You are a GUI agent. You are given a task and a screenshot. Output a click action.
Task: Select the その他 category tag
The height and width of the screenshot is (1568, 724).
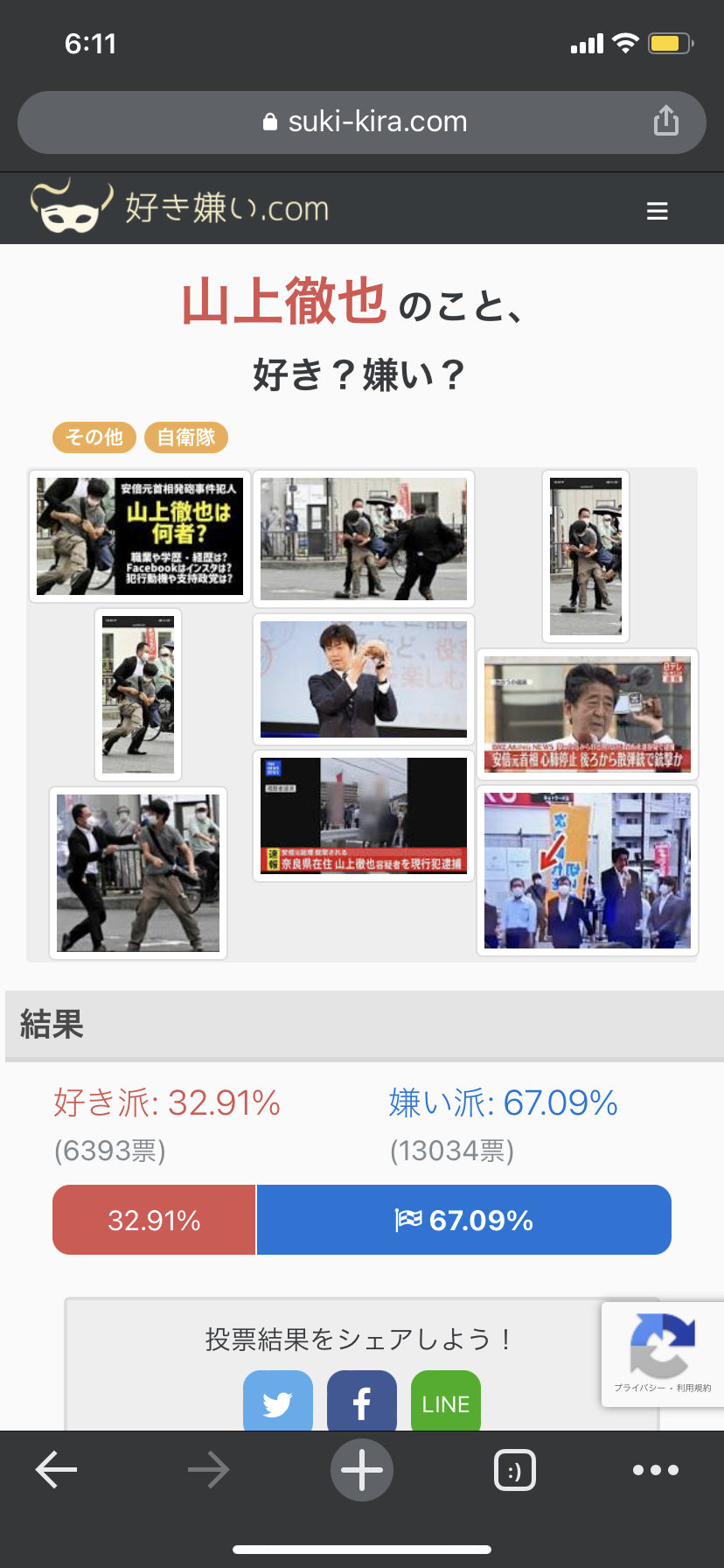point(94,437)
